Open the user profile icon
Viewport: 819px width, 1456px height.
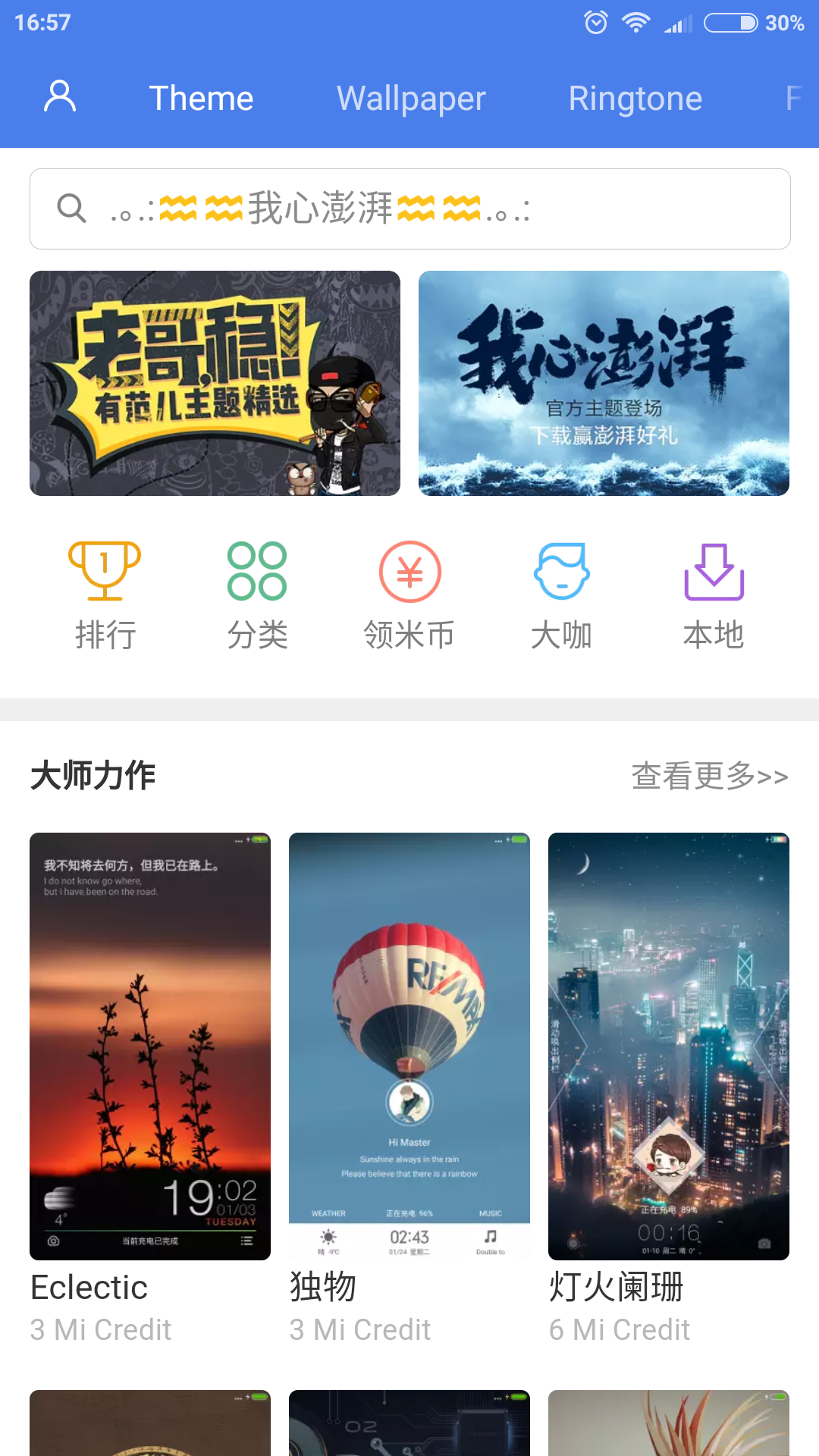point(60,97)
